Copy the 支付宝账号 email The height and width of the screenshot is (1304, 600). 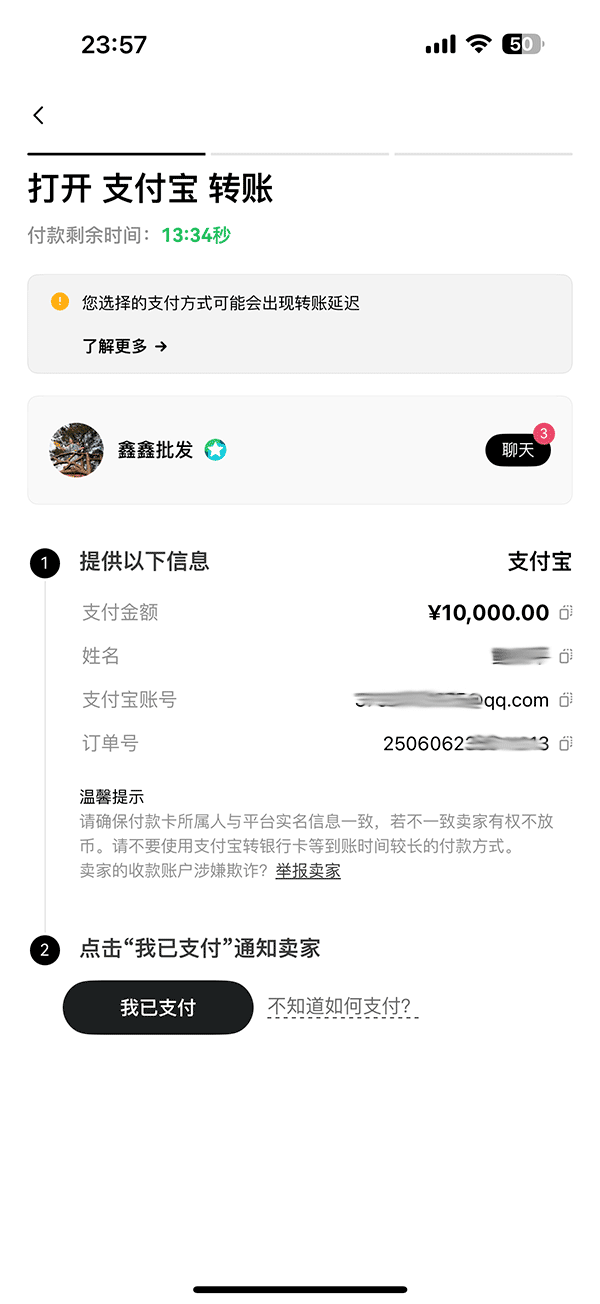click(565, 700)
